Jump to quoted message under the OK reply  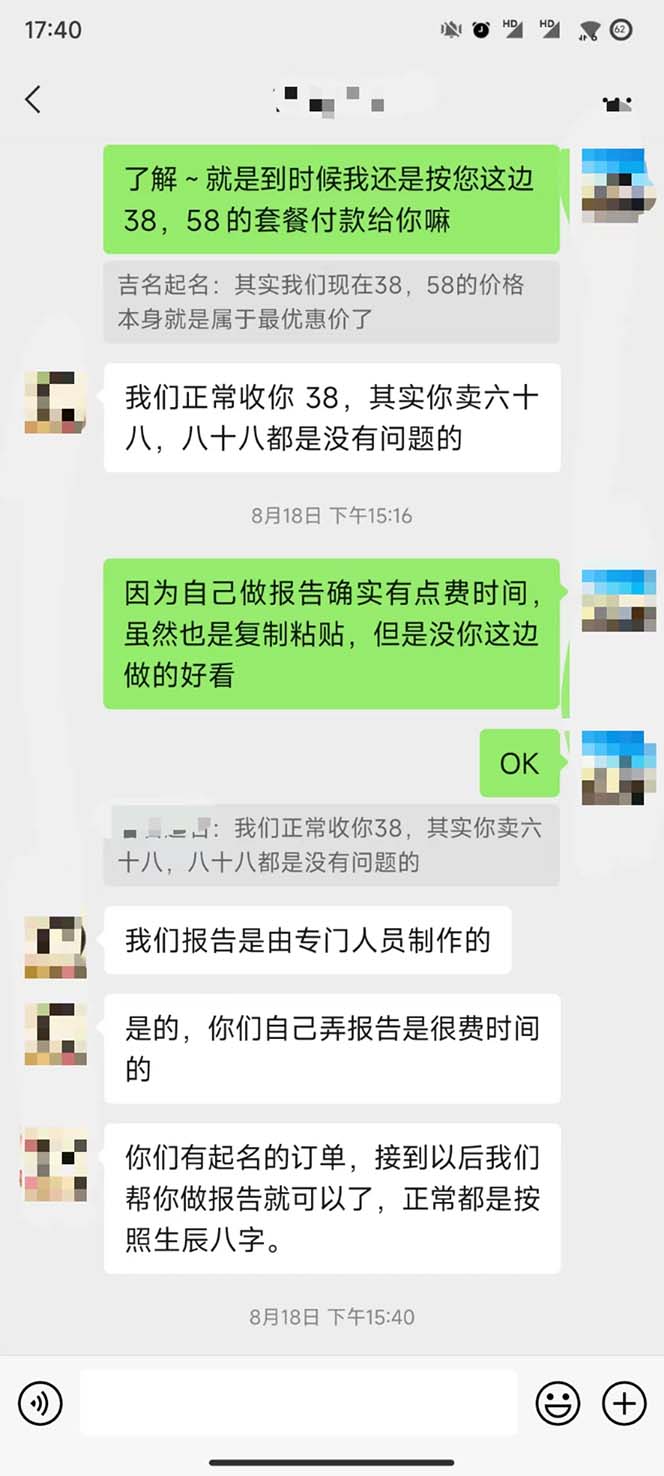click(330, 845)
